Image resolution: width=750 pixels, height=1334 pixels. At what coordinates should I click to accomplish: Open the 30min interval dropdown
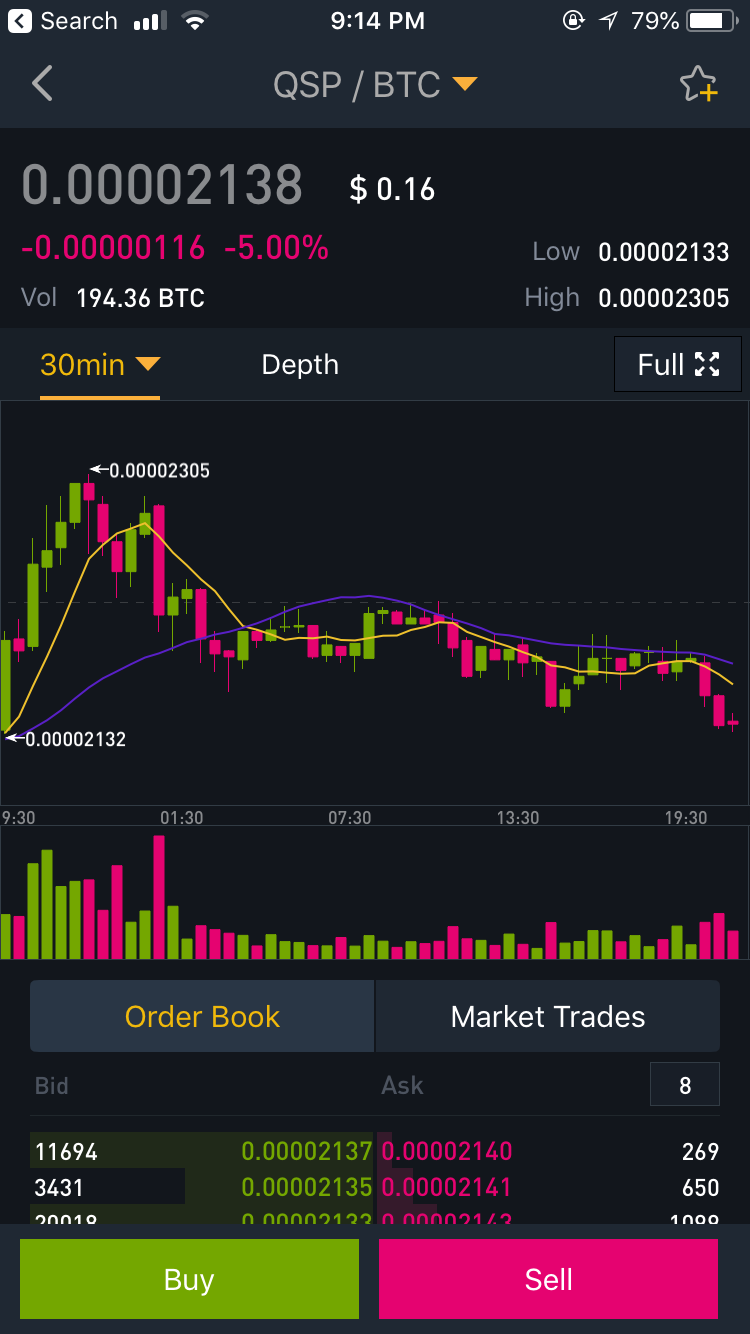coord(99,365)
